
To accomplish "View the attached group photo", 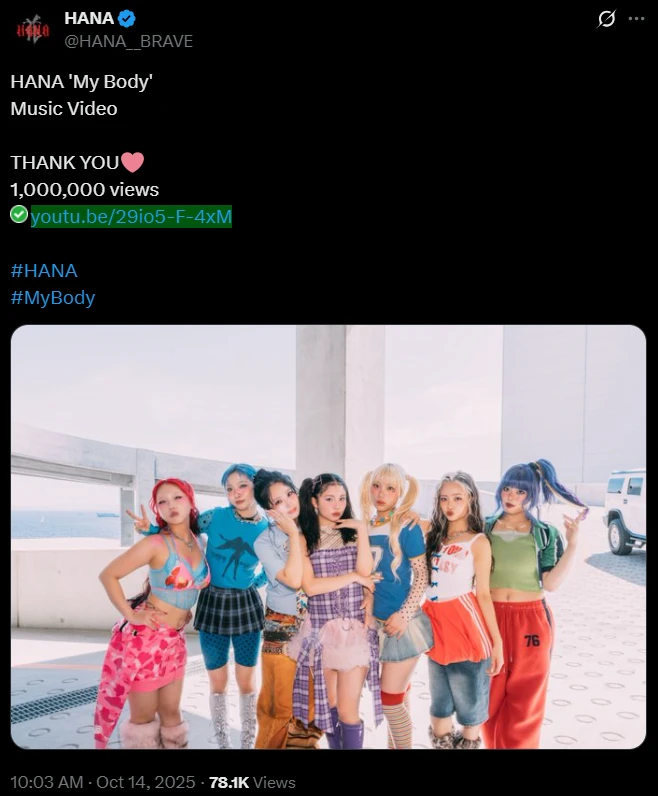I will (x=328, y=537).
